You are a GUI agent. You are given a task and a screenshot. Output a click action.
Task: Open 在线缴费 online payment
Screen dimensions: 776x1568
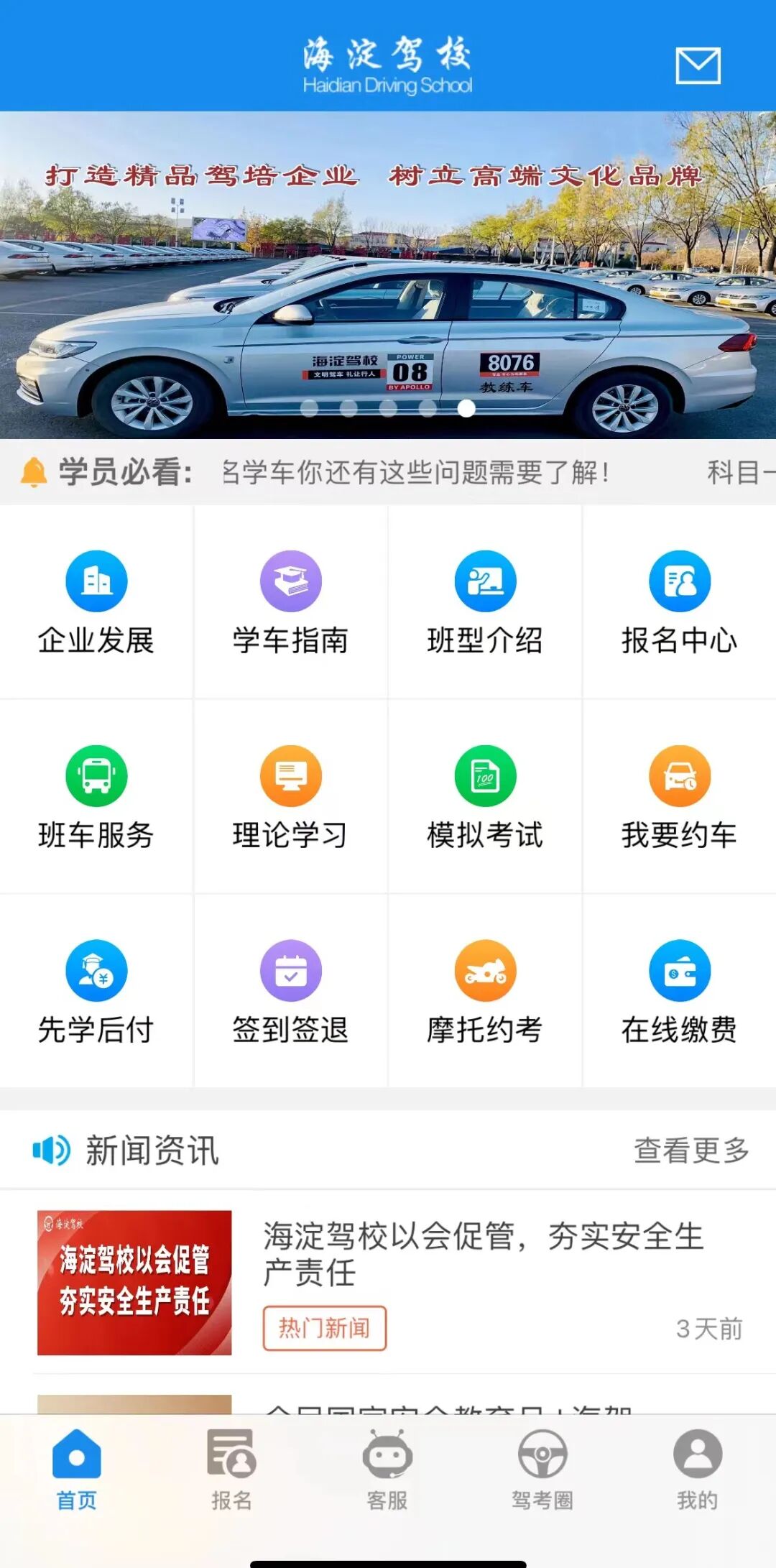tap(679, 992)
